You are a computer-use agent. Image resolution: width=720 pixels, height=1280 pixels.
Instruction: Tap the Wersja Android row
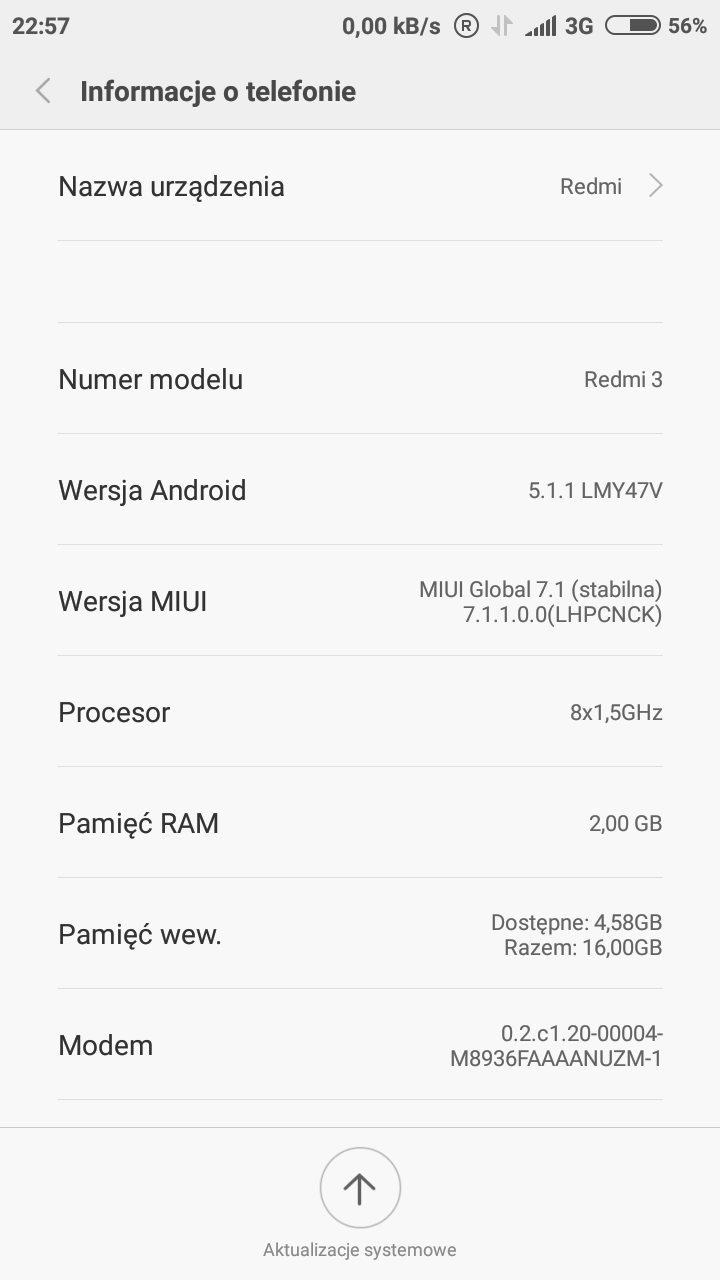(360, 490)
